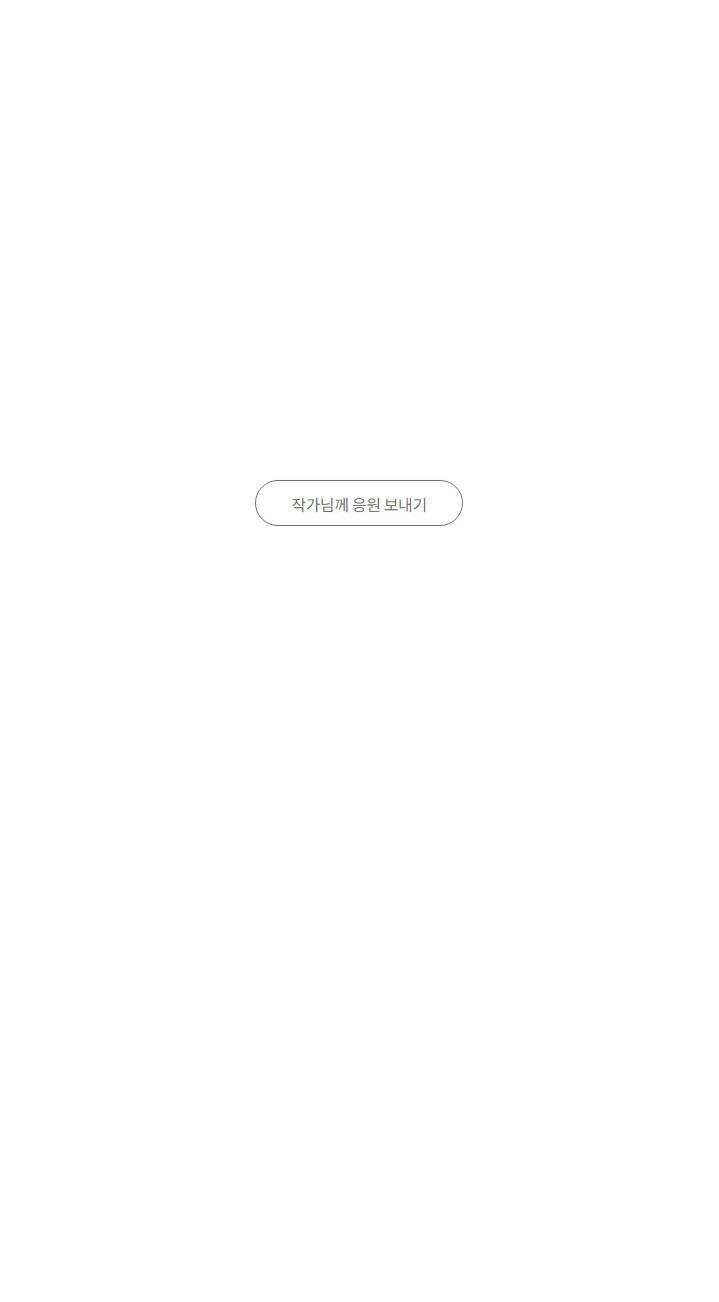Tap the 작가님께 응원 보내기 button
This screenshot has width=719, height=1302.
pos(358,503)
